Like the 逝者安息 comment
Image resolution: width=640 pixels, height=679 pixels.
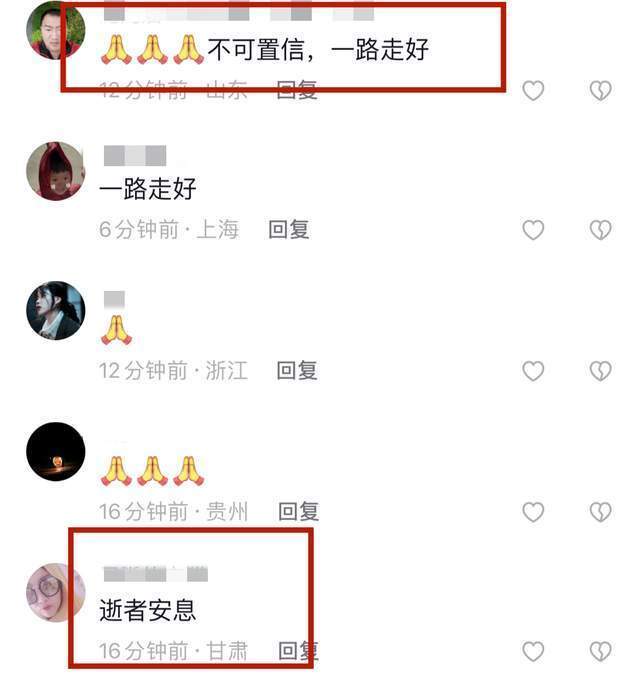click(x=534, y=652)
